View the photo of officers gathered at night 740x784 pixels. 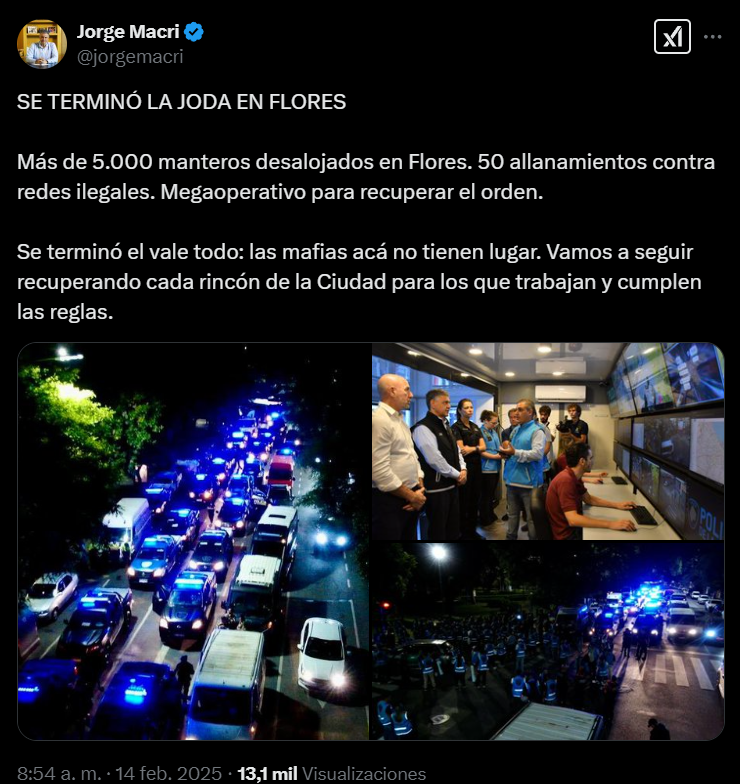[x=547, y=641]
